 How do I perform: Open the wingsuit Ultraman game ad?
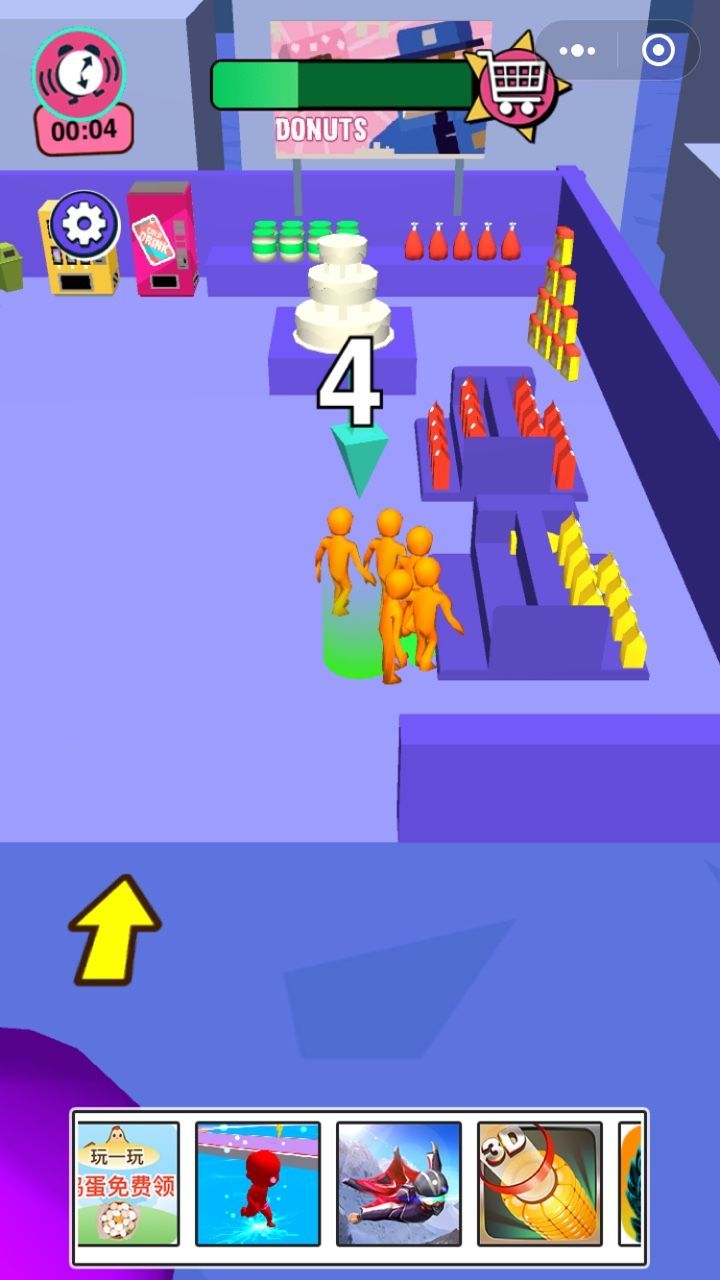(x=399, y=1184)
